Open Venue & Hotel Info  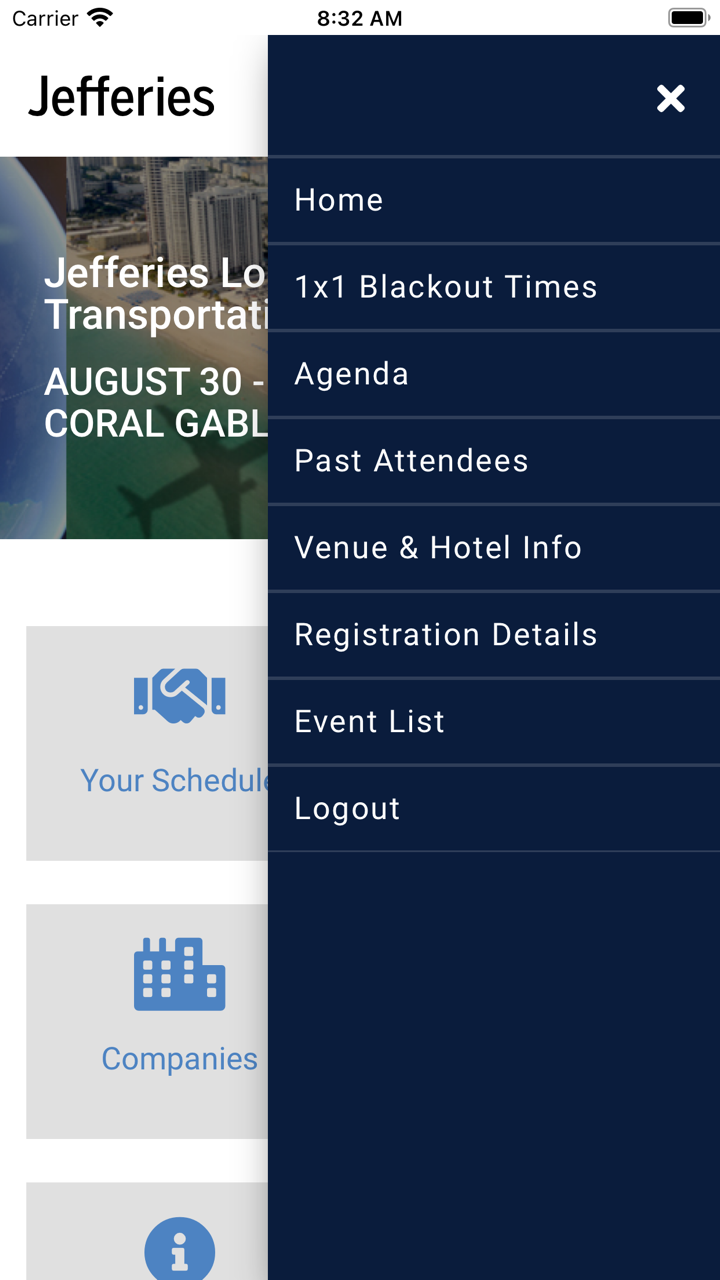click(x=437, y=548)
